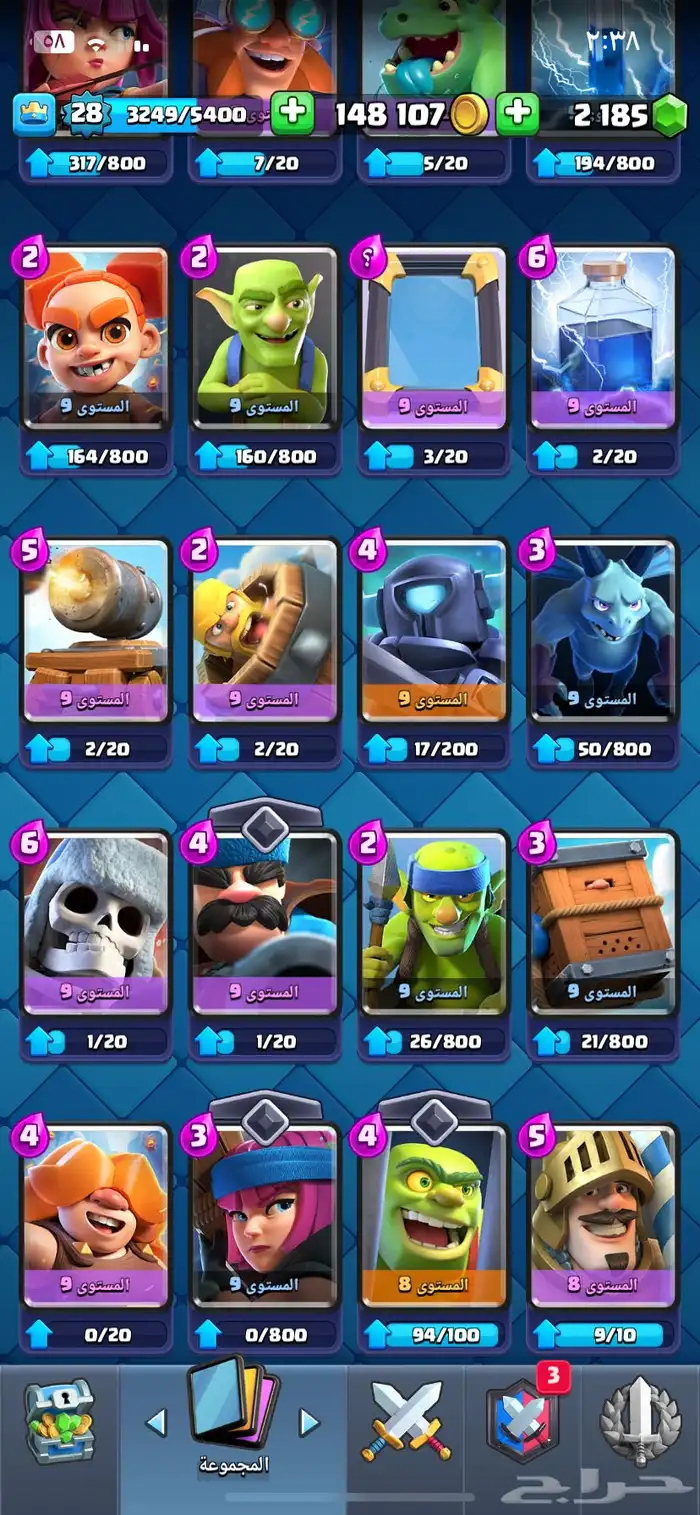Open the clan shield tab with badge

[x=524, y=1421]
